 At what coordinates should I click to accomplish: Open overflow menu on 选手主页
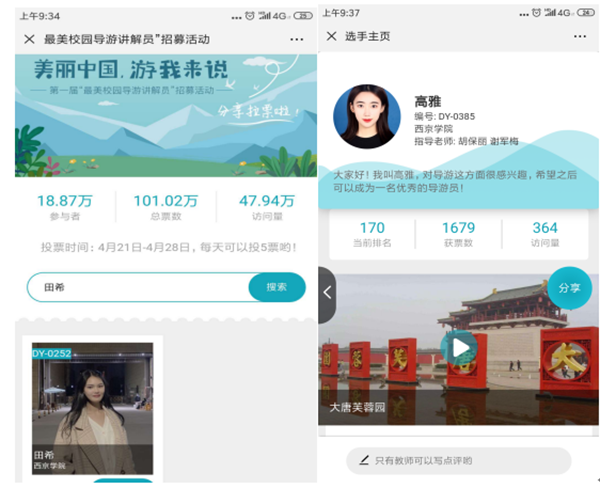coord(580,37)
